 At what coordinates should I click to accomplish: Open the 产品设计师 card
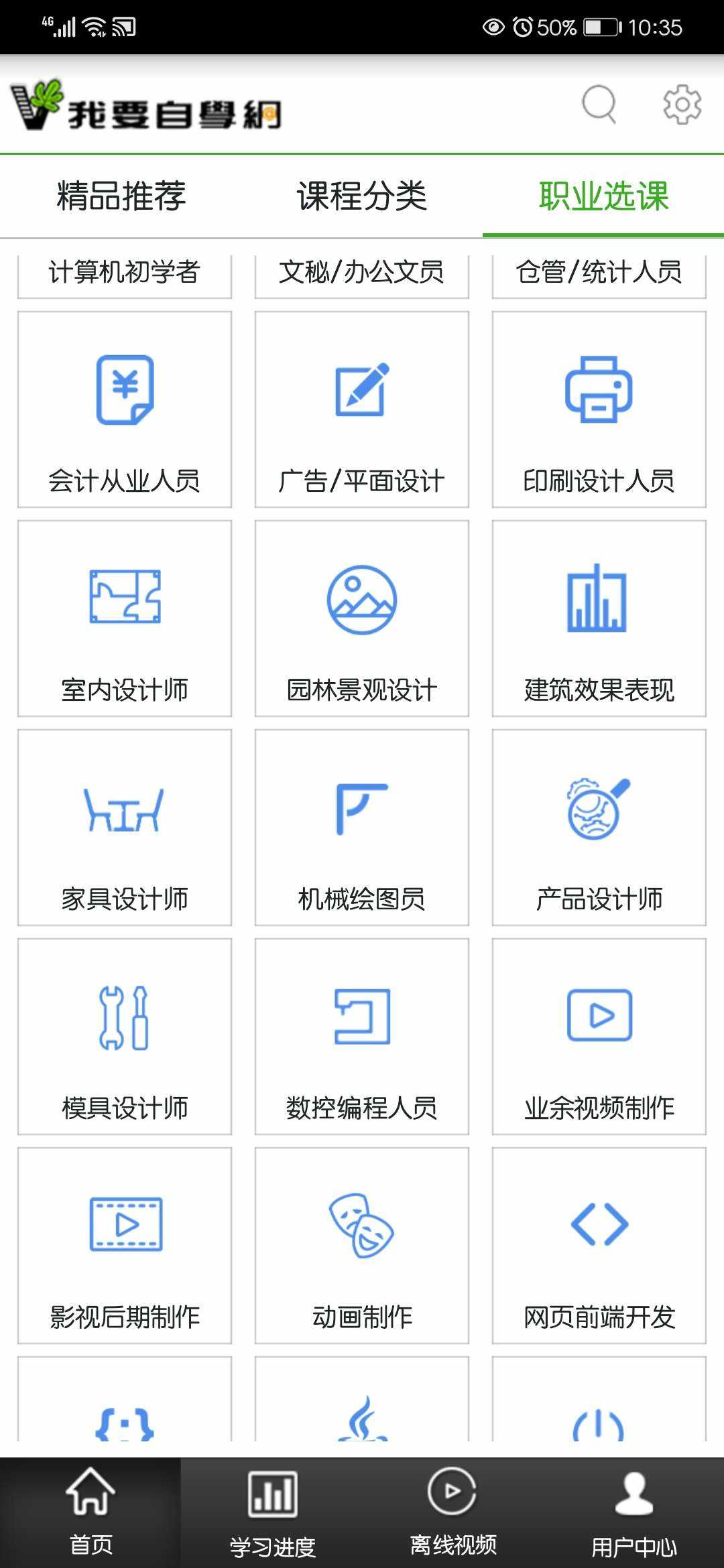tap(599, 828)
